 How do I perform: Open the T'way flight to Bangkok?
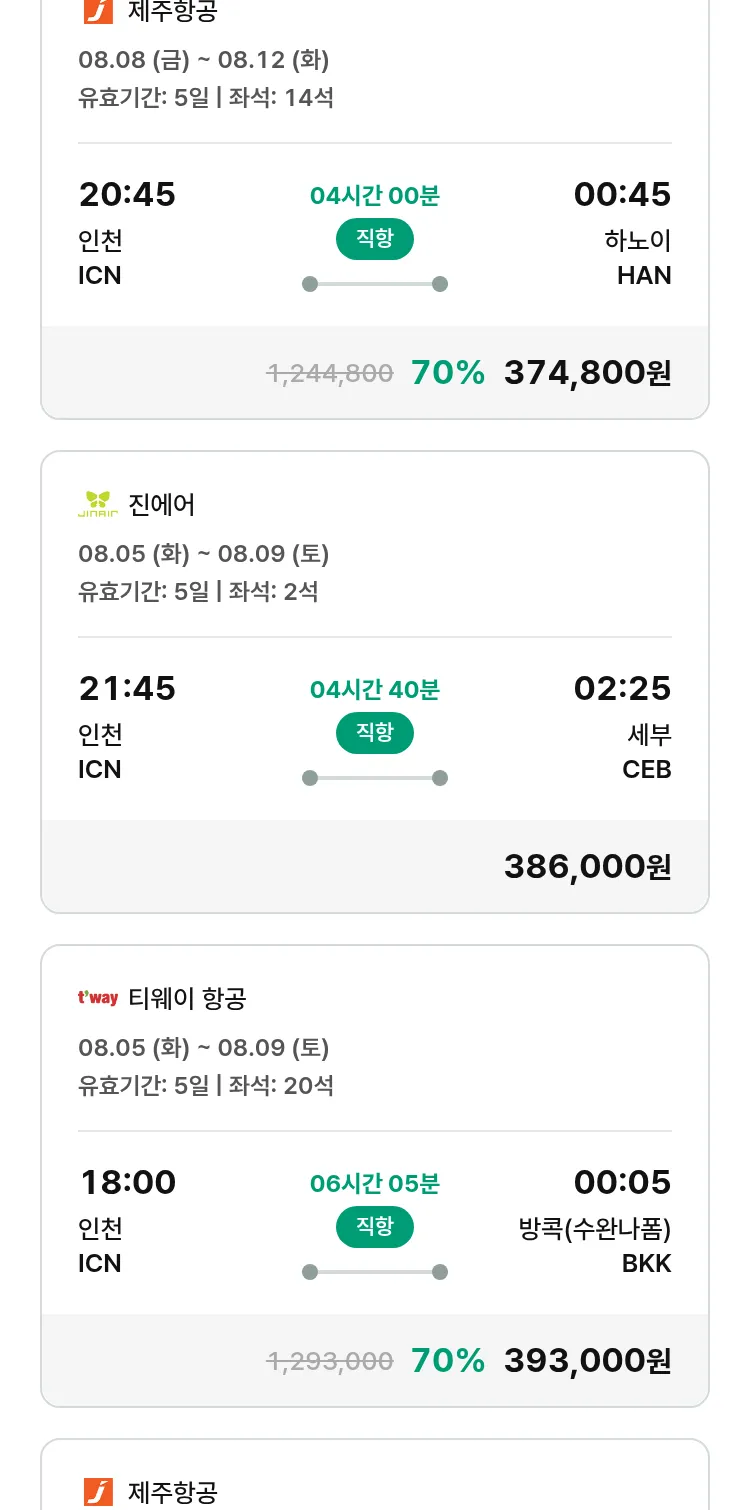[x=375, y=1176]
